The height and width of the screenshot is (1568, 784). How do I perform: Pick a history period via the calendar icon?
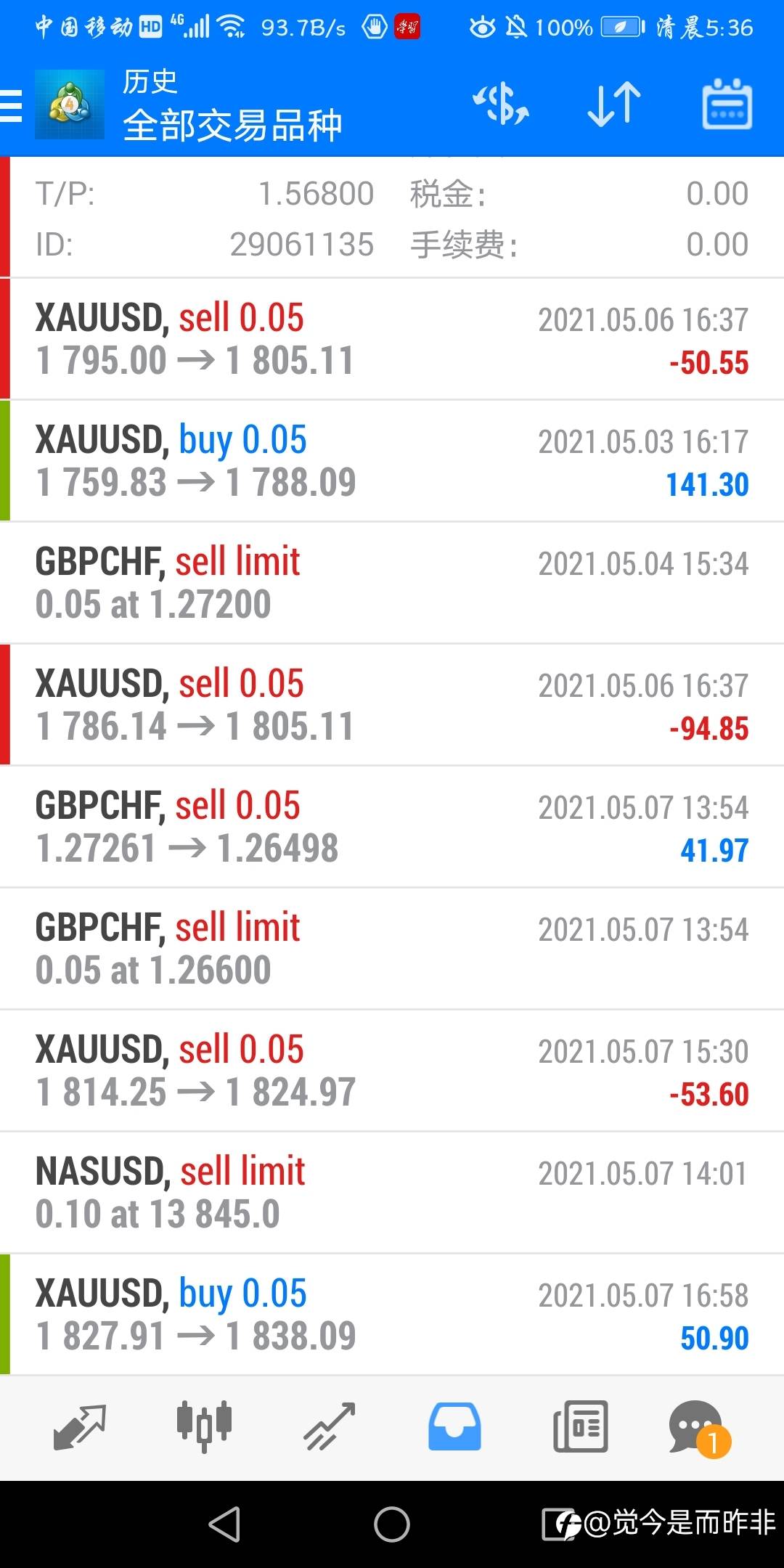pos(727,105)
